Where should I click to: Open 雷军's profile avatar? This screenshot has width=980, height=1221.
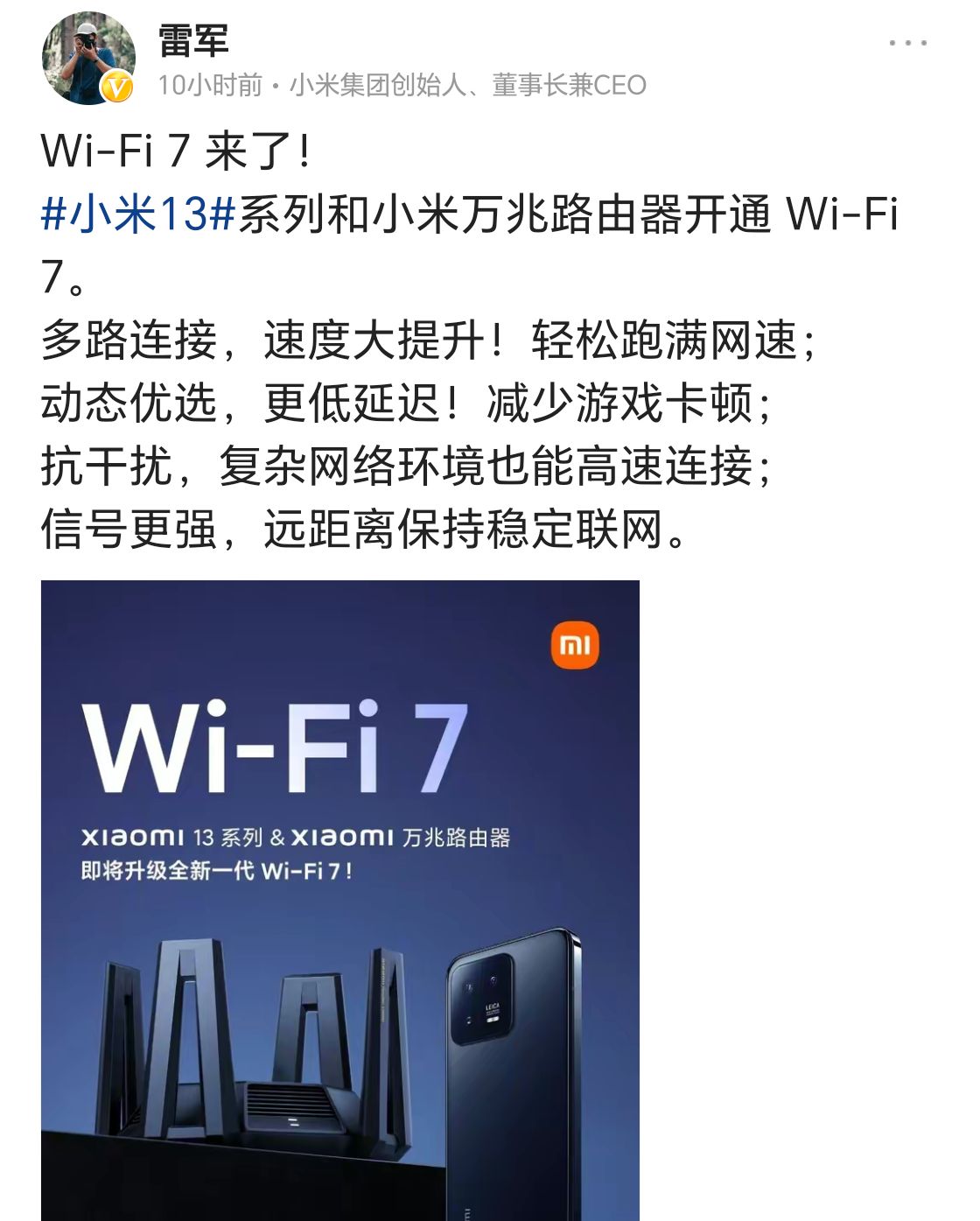coord(88,59)
